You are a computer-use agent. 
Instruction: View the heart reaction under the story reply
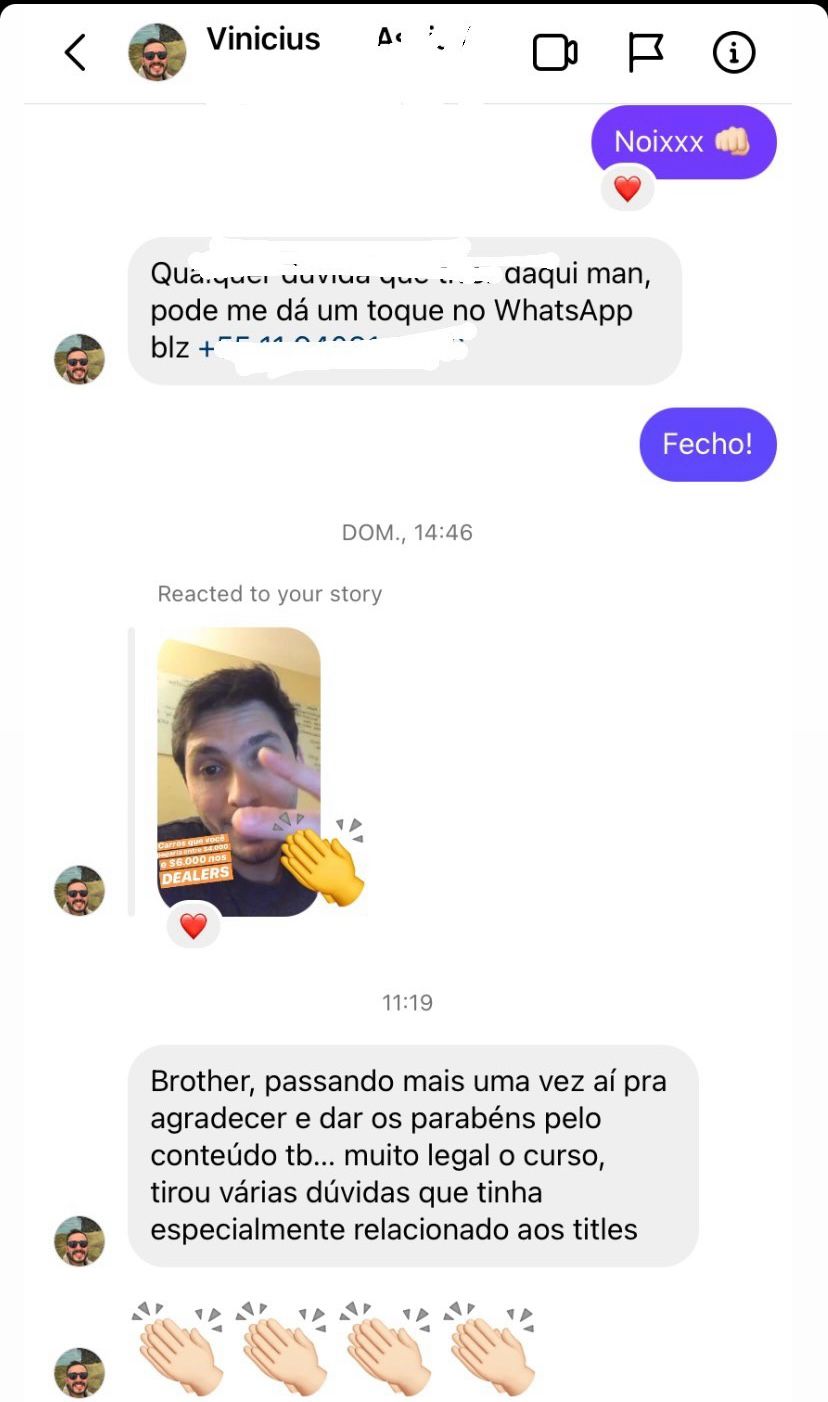coord(193,926)
